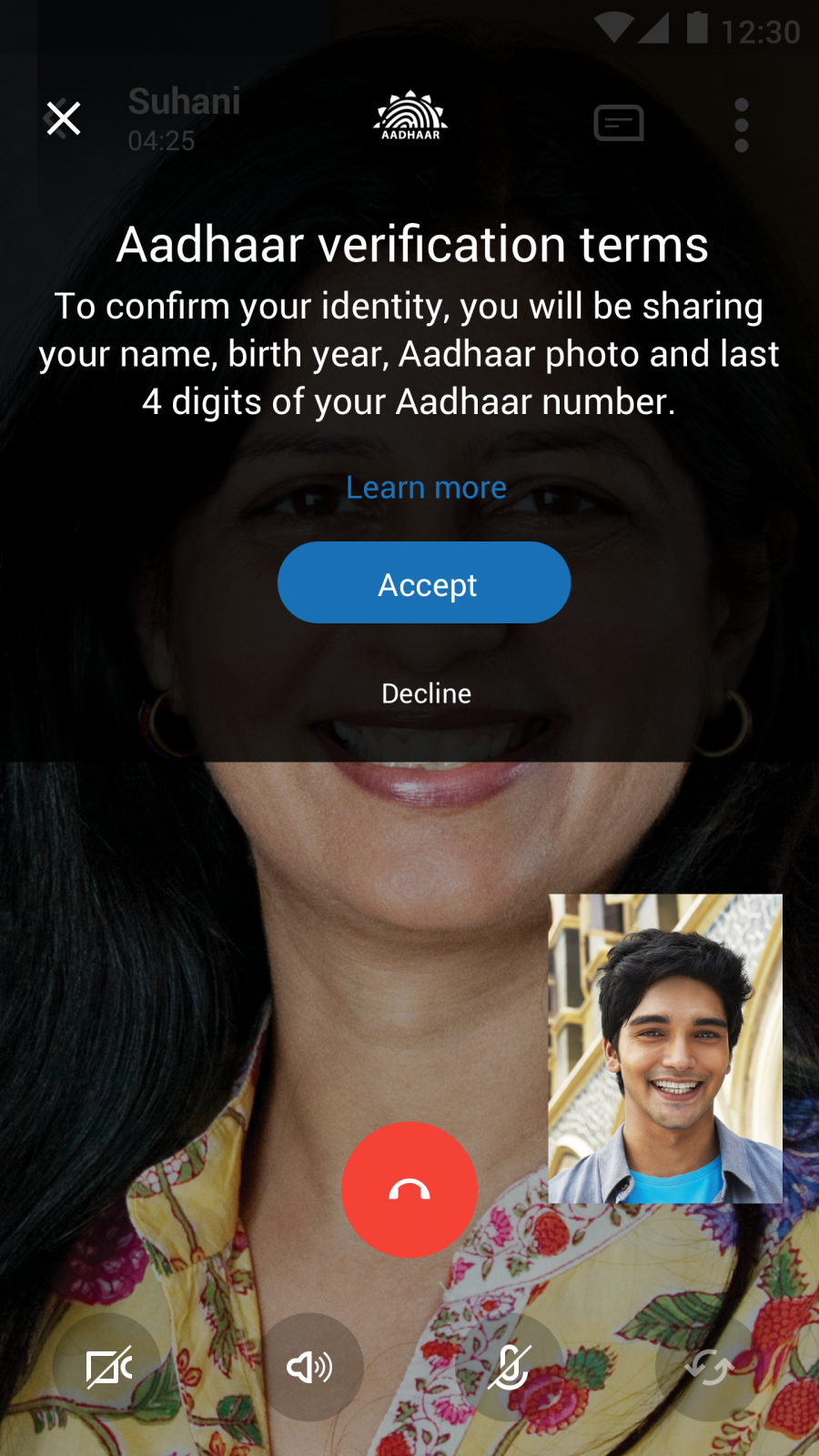Viewport: 819px width, 1456px height.
Task: Open the chat message icon
Action: click(x=619, y=123)
